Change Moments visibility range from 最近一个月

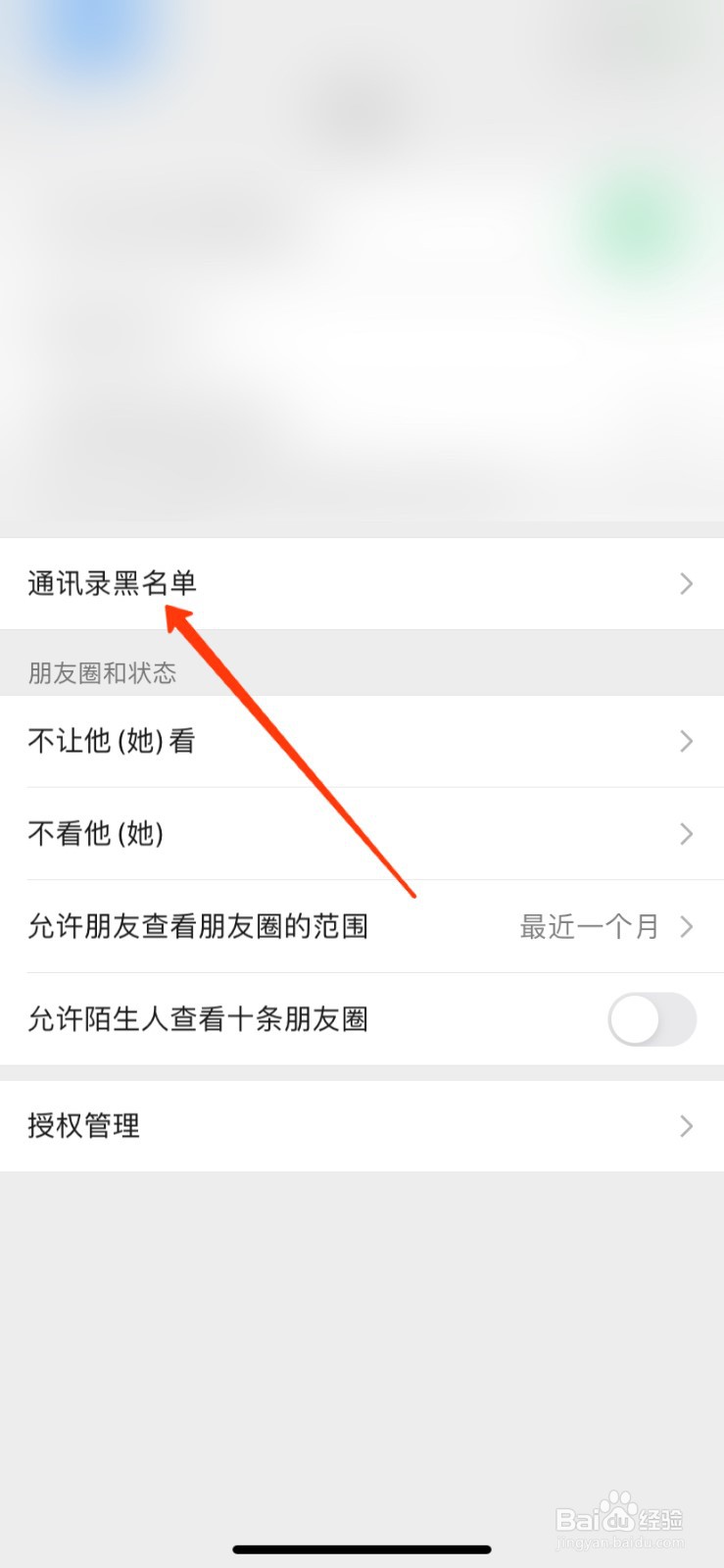point(362,926)
